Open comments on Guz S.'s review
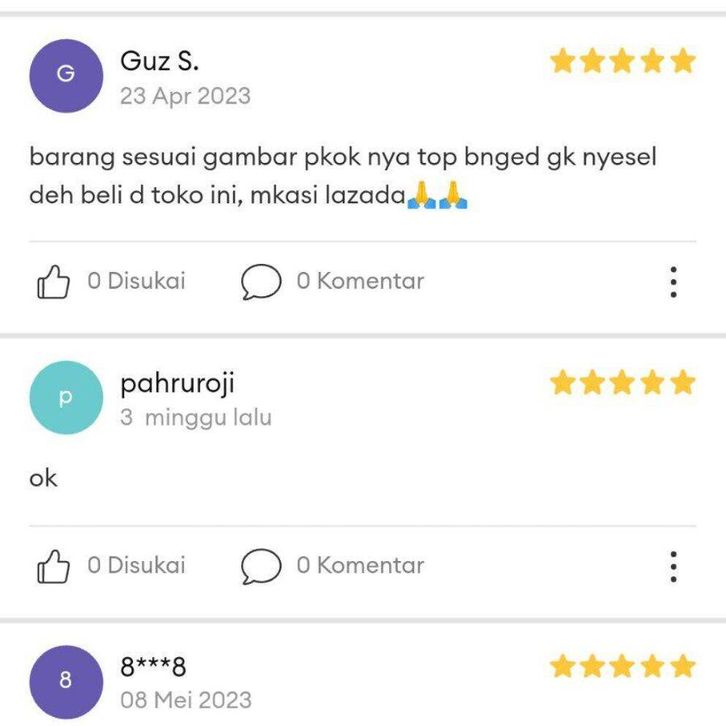This screenshot has width=726, height=726. point(261,283)
